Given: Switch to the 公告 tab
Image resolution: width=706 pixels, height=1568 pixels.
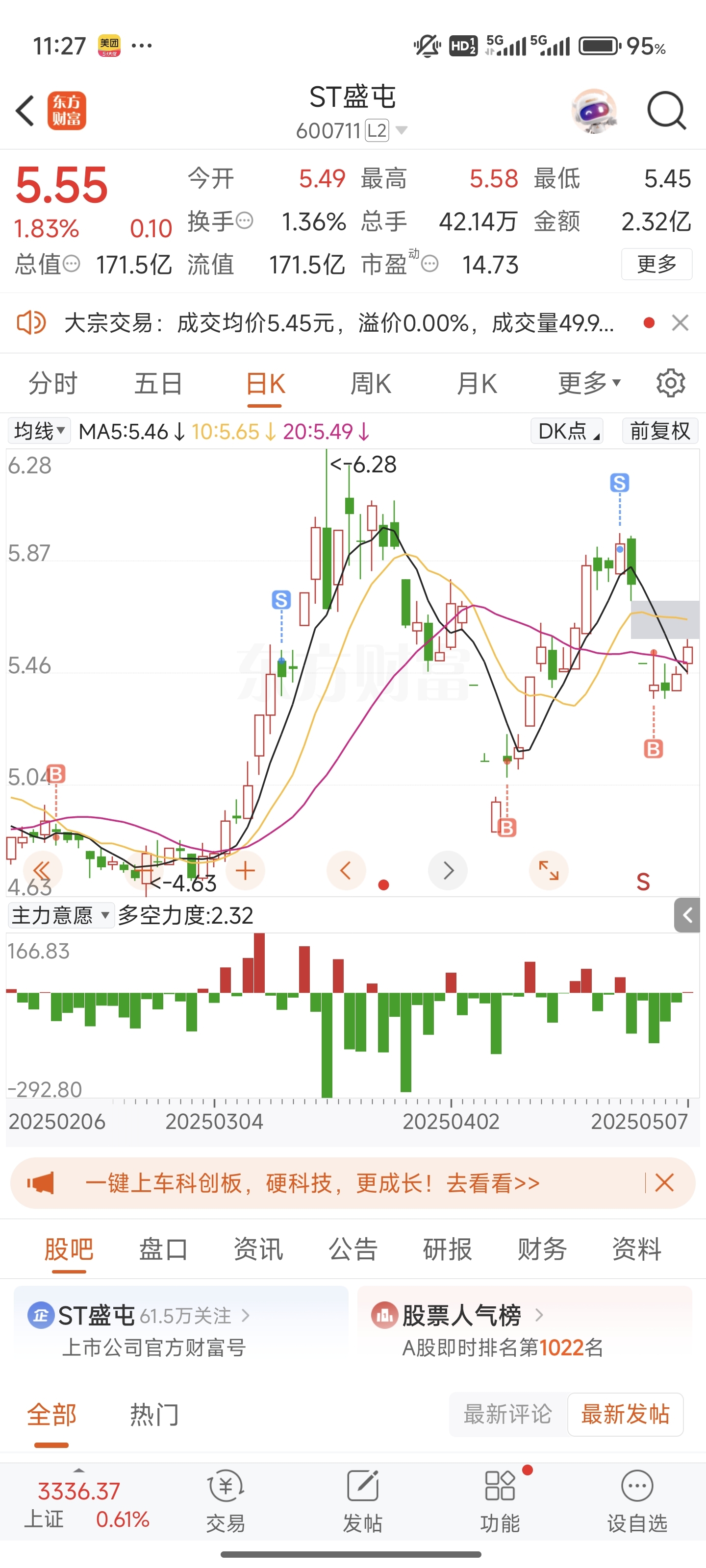Looking at the screenshot, I should click(353, 1249).
